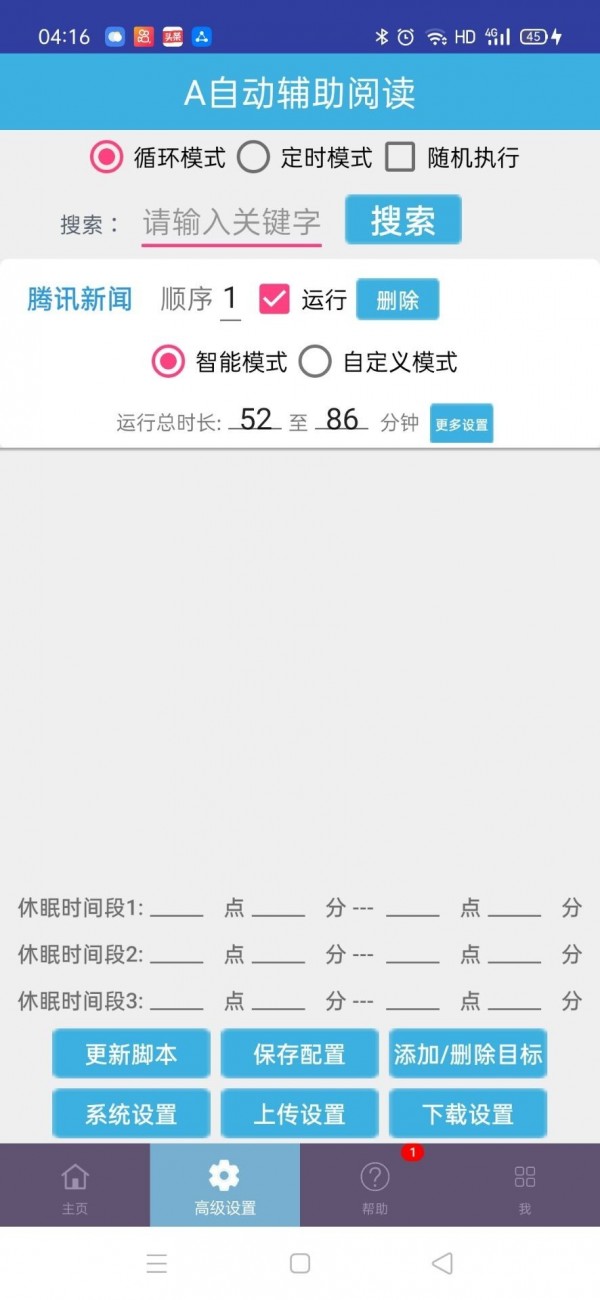The height and width of the screenshot is (1300, 600).
Task: Tap the 请输入关键字 search field
Action: 231,222
